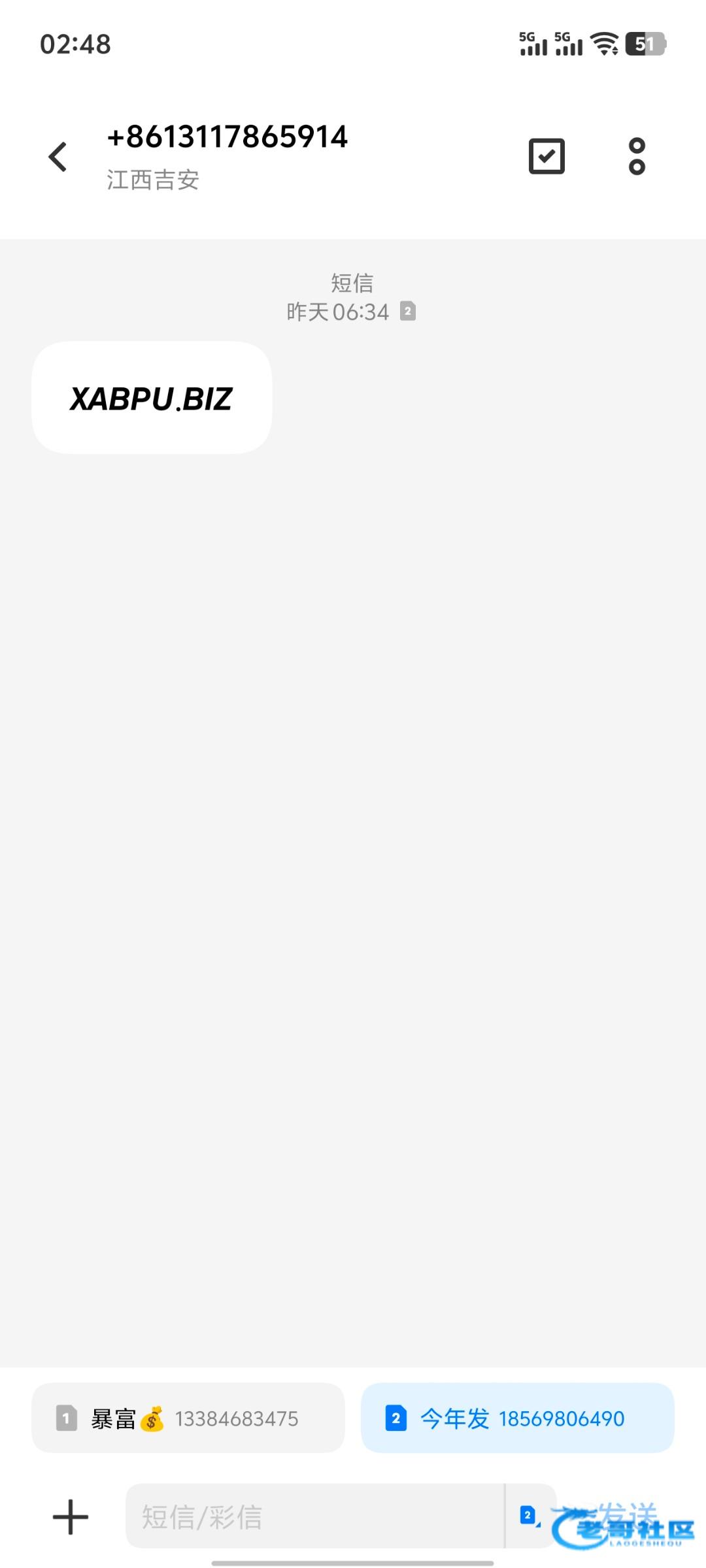The width and height of the screenshot is (706, 1568).
Task: Open the two-dot overflow menu
Action: coord(637,156)
